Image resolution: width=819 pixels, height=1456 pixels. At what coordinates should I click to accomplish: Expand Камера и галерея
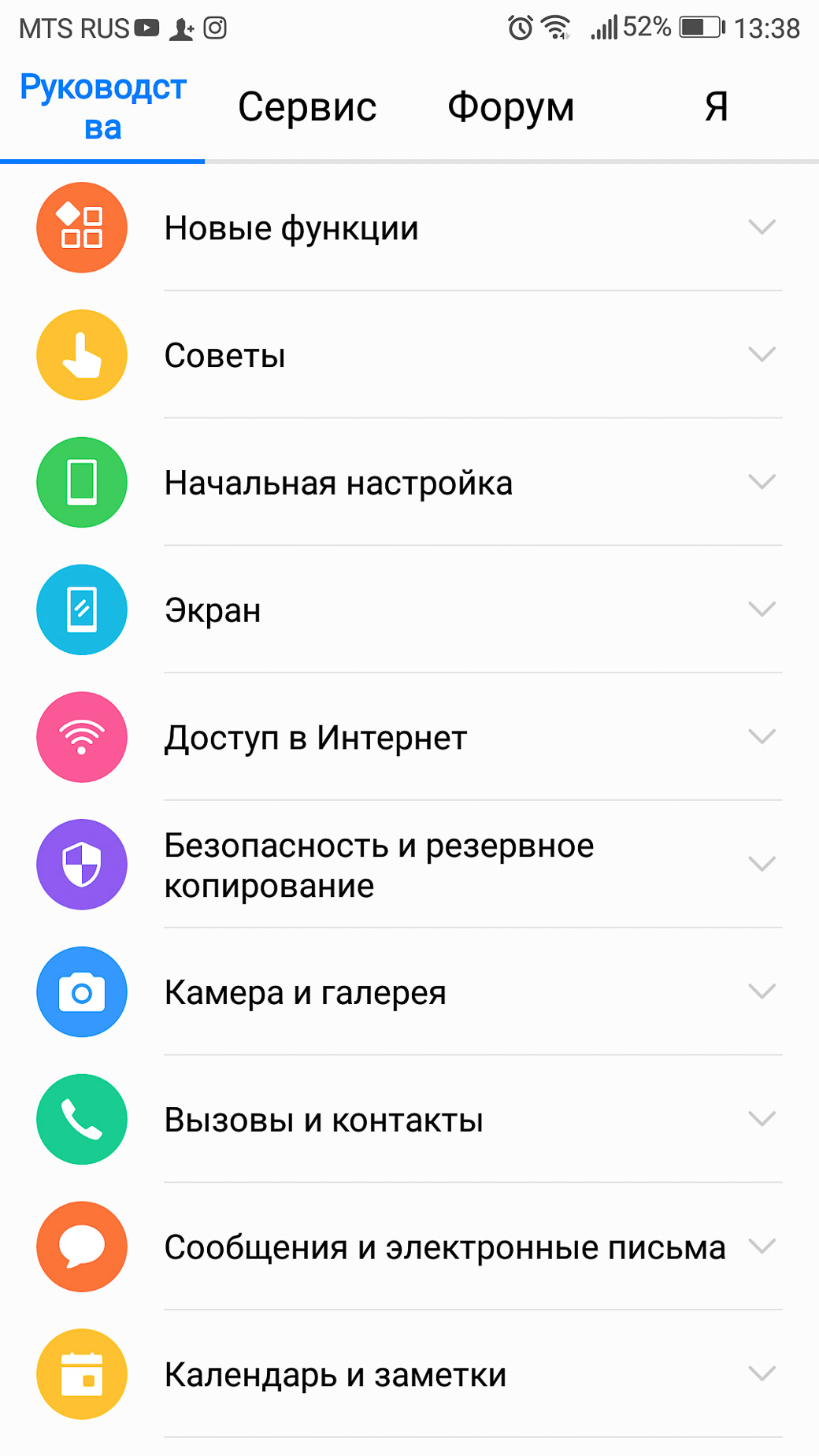pos(409,992)
